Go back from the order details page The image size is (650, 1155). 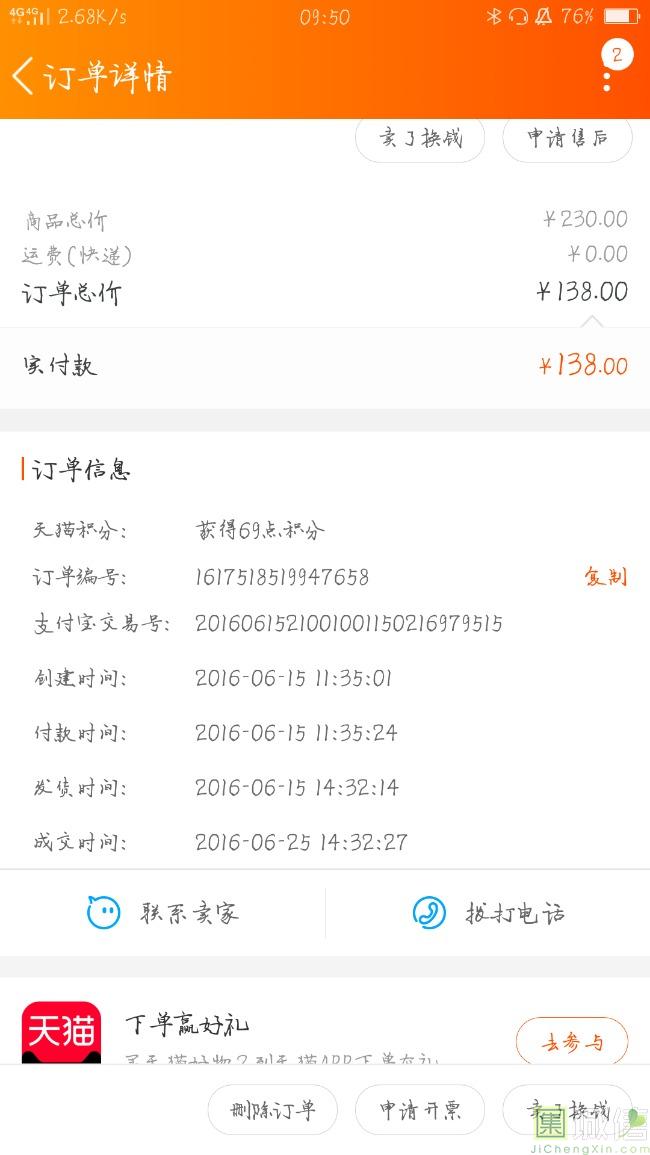(x=22, y=76)
